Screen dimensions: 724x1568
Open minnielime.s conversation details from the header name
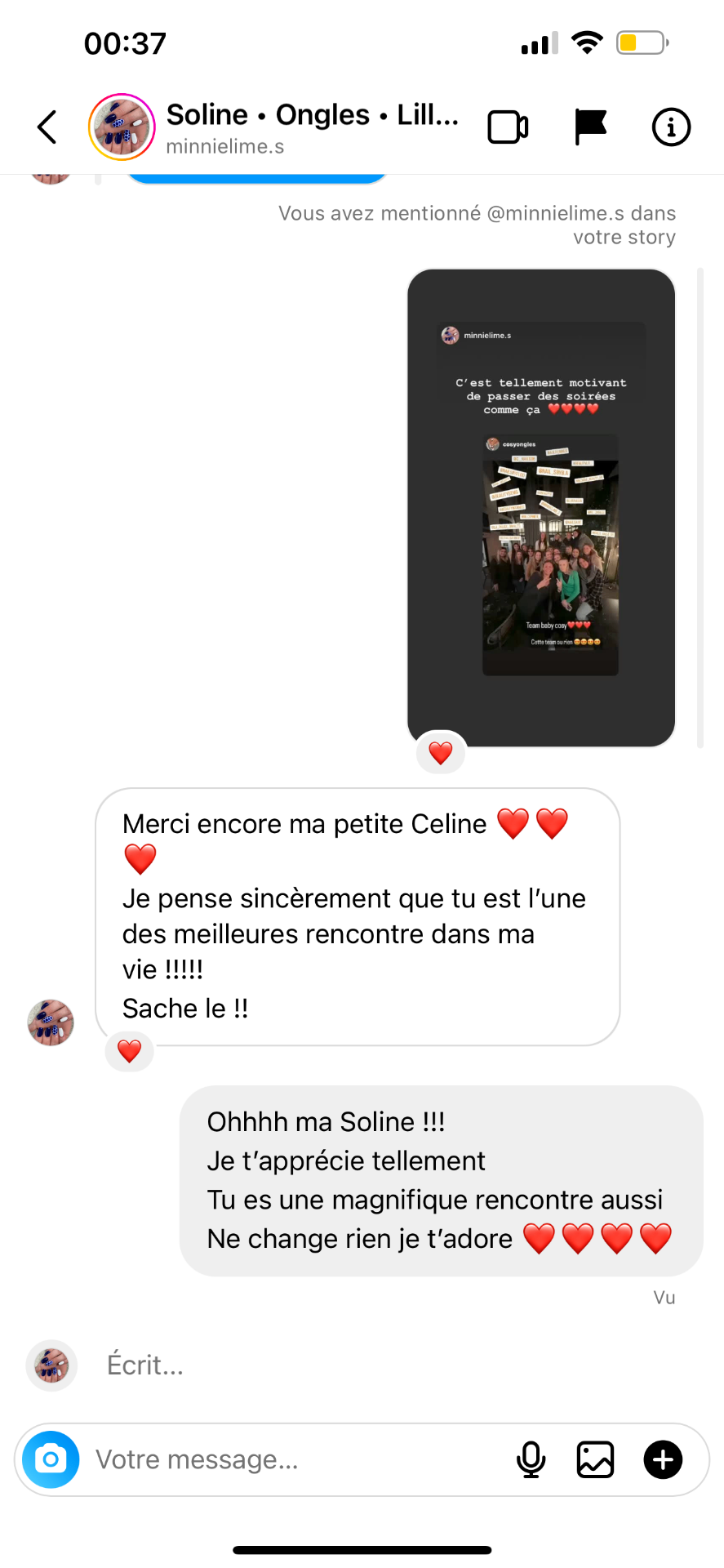tap(313, 127)
